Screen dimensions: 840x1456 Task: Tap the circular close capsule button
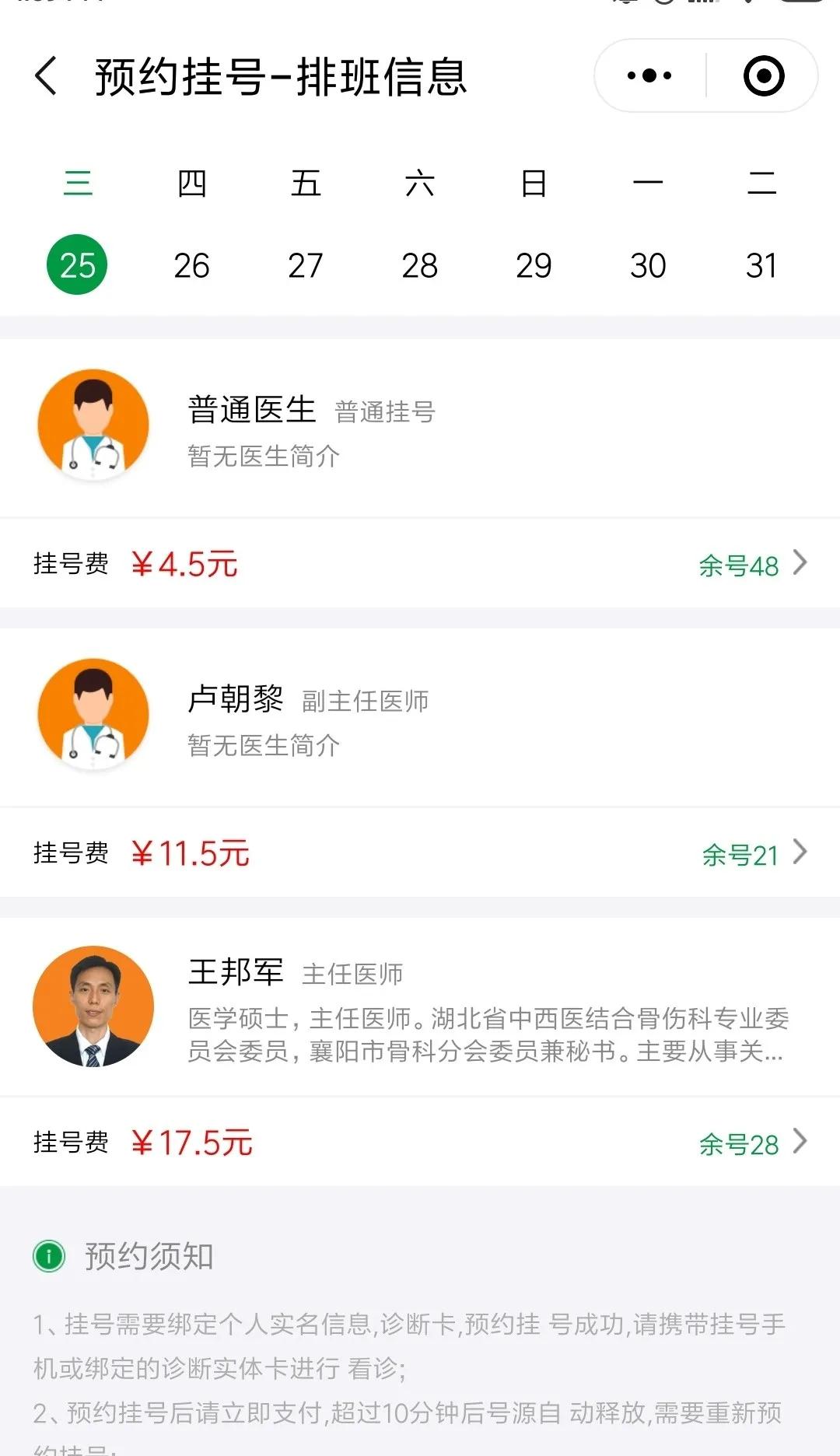coord(764,75)
